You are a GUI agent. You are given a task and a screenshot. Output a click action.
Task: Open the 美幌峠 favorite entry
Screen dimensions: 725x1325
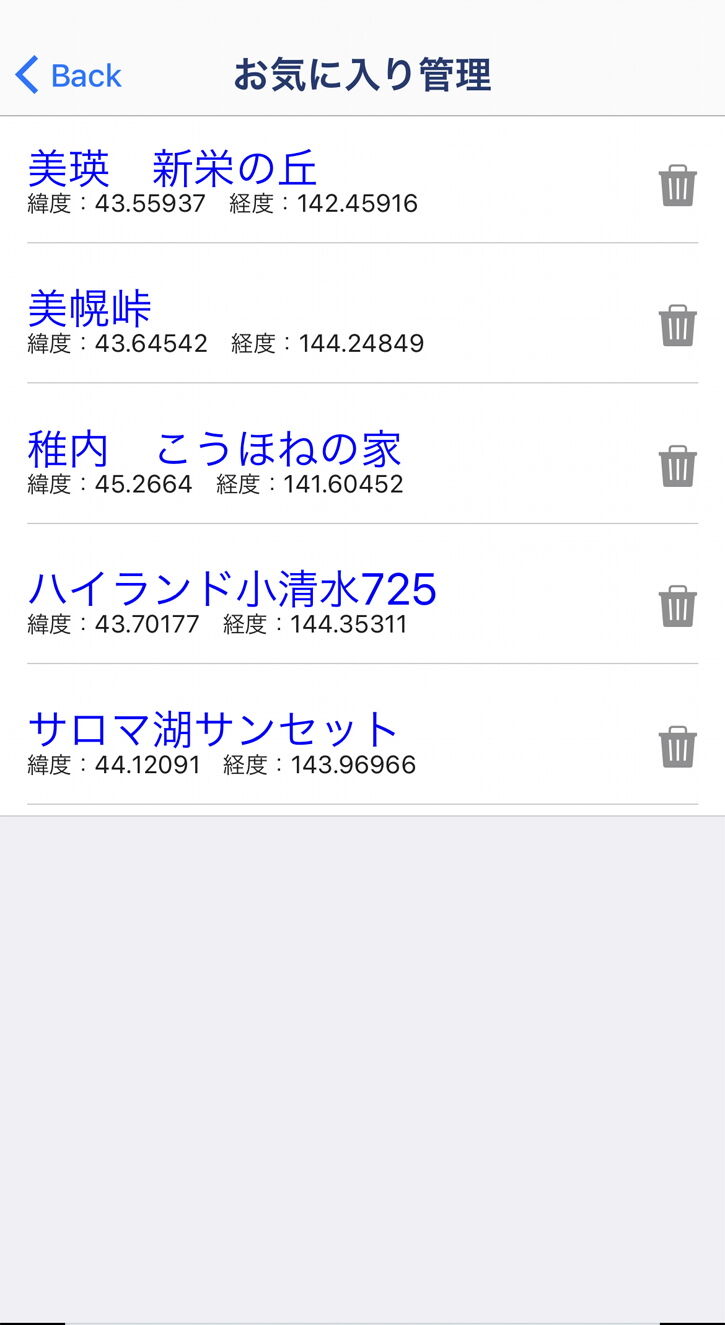coord(90,309)
